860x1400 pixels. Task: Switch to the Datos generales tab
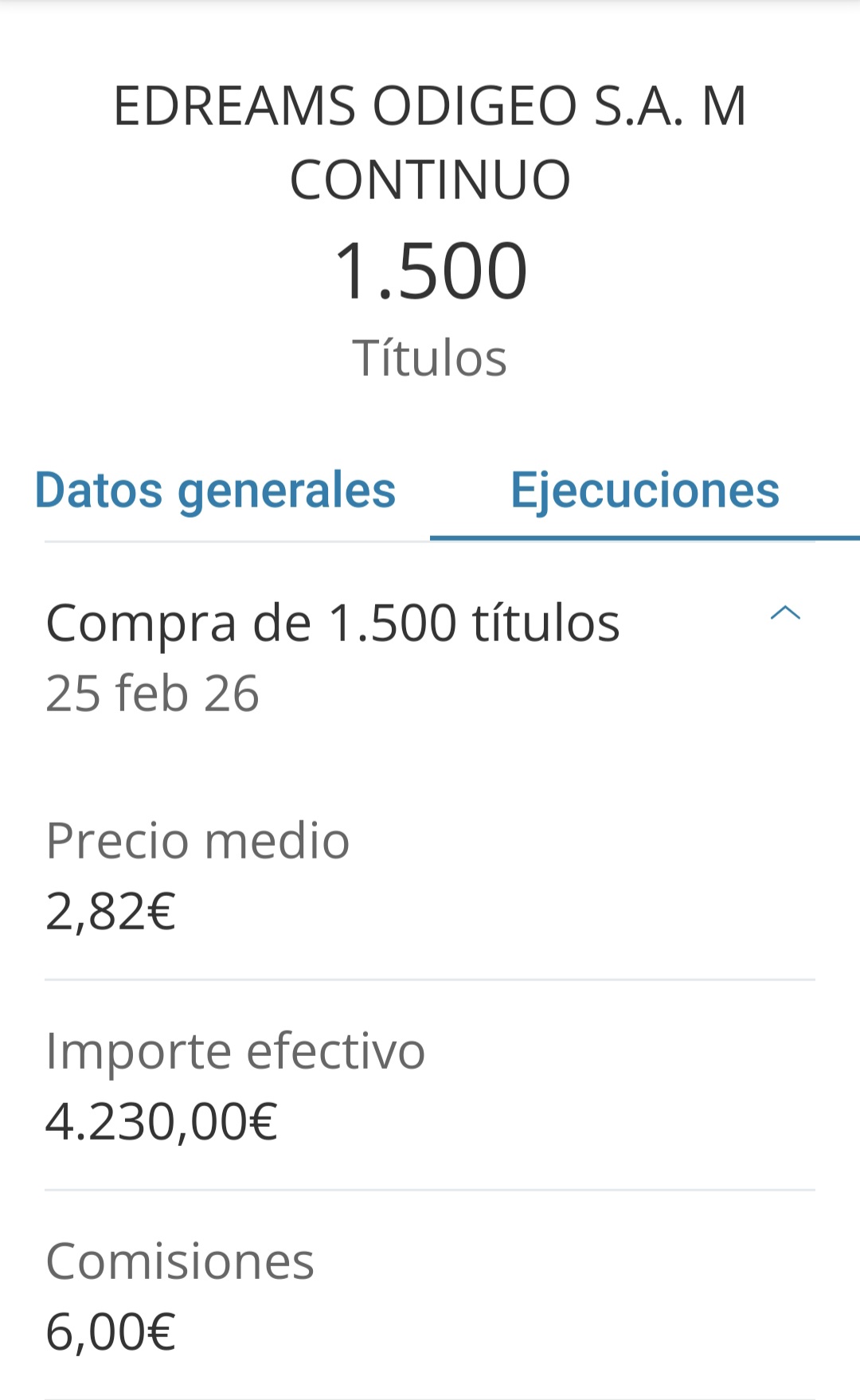215,490
